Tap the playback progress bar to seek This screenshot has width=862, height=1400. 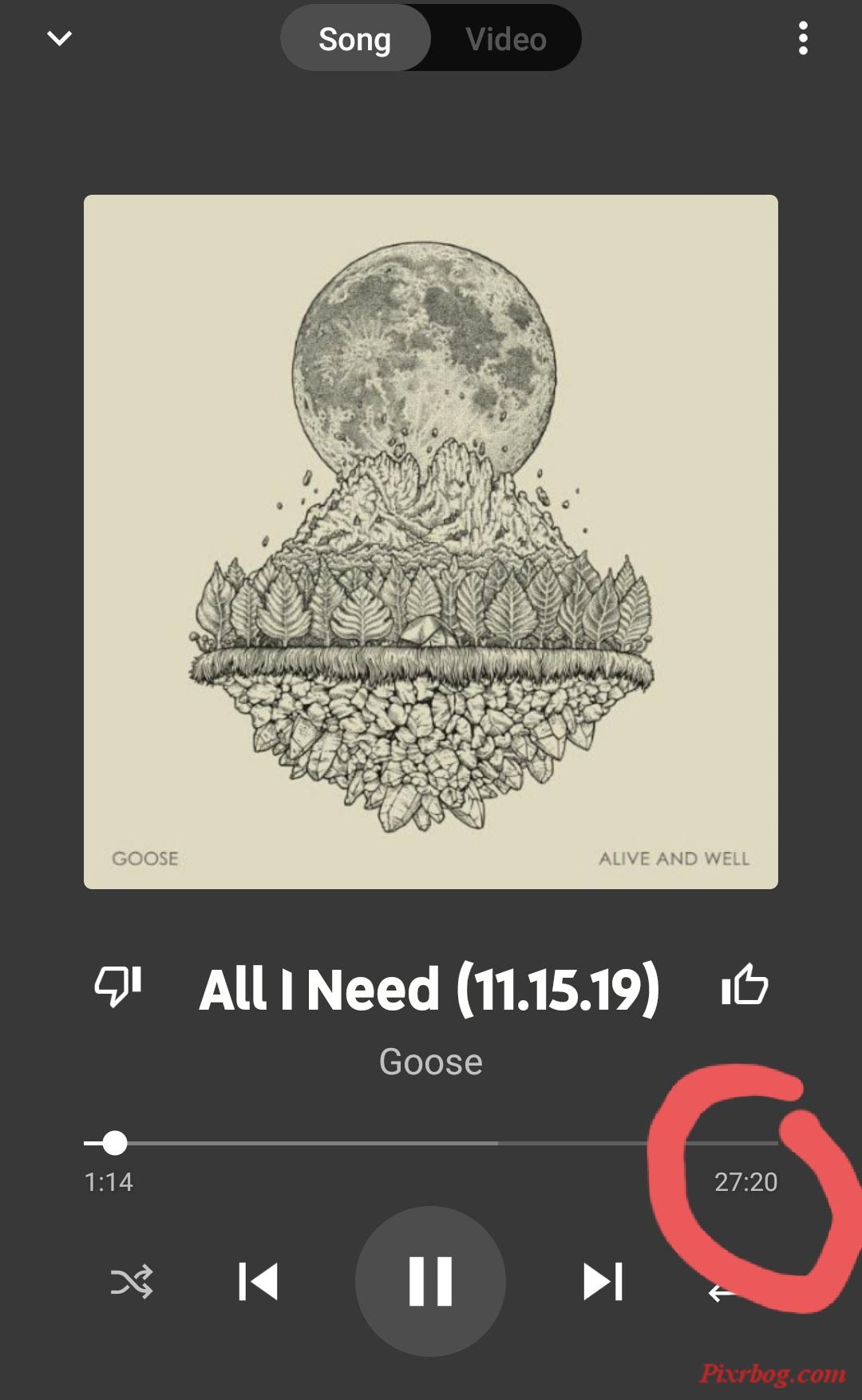point(431,1143)
